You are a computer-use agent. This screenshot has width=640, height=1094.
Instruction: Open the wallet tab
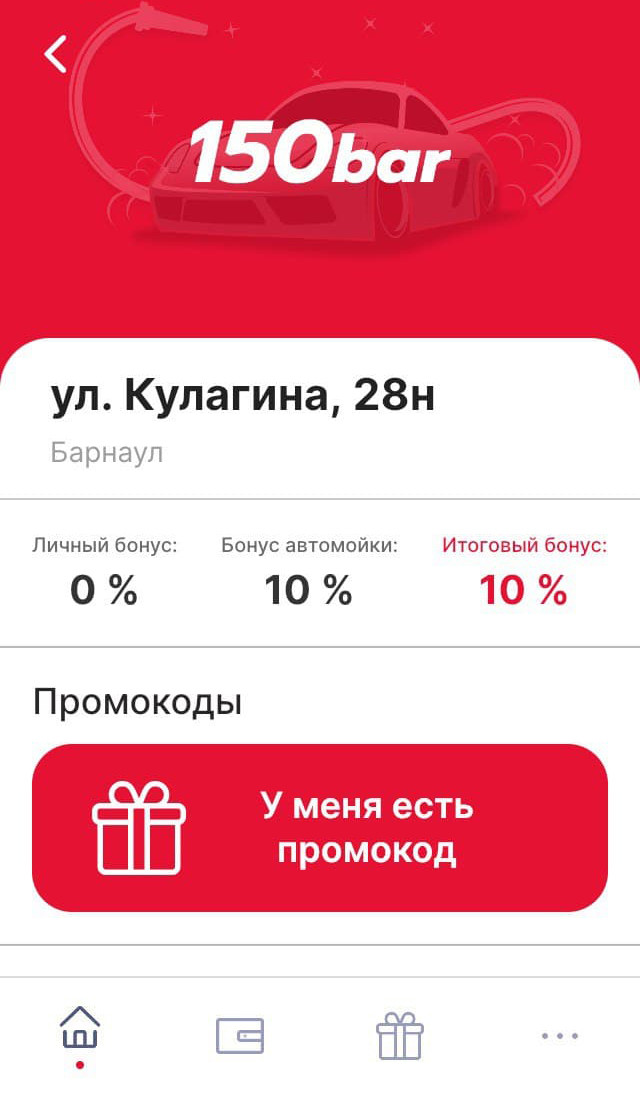click(x=240, y=1035)
